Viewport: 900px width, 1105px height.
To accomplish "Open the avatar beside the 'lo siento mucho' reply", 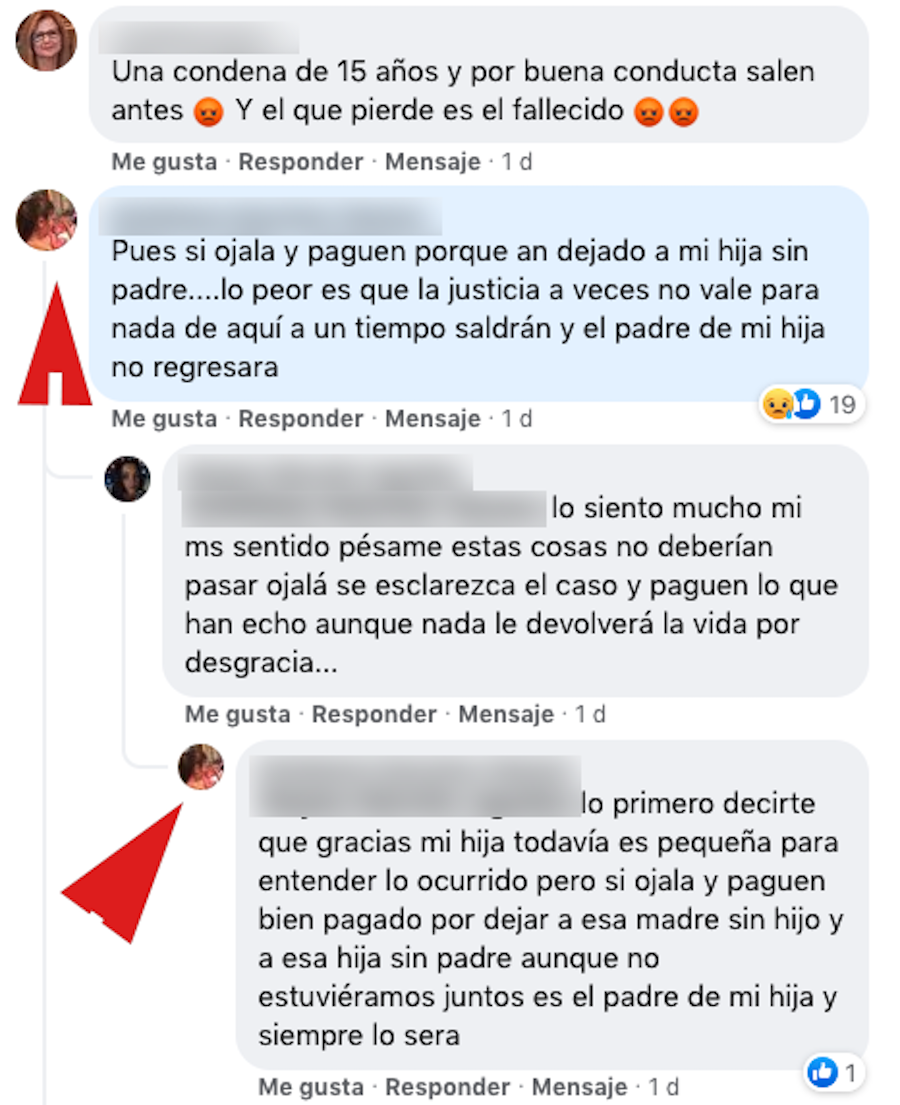I will tap(128, 479).
